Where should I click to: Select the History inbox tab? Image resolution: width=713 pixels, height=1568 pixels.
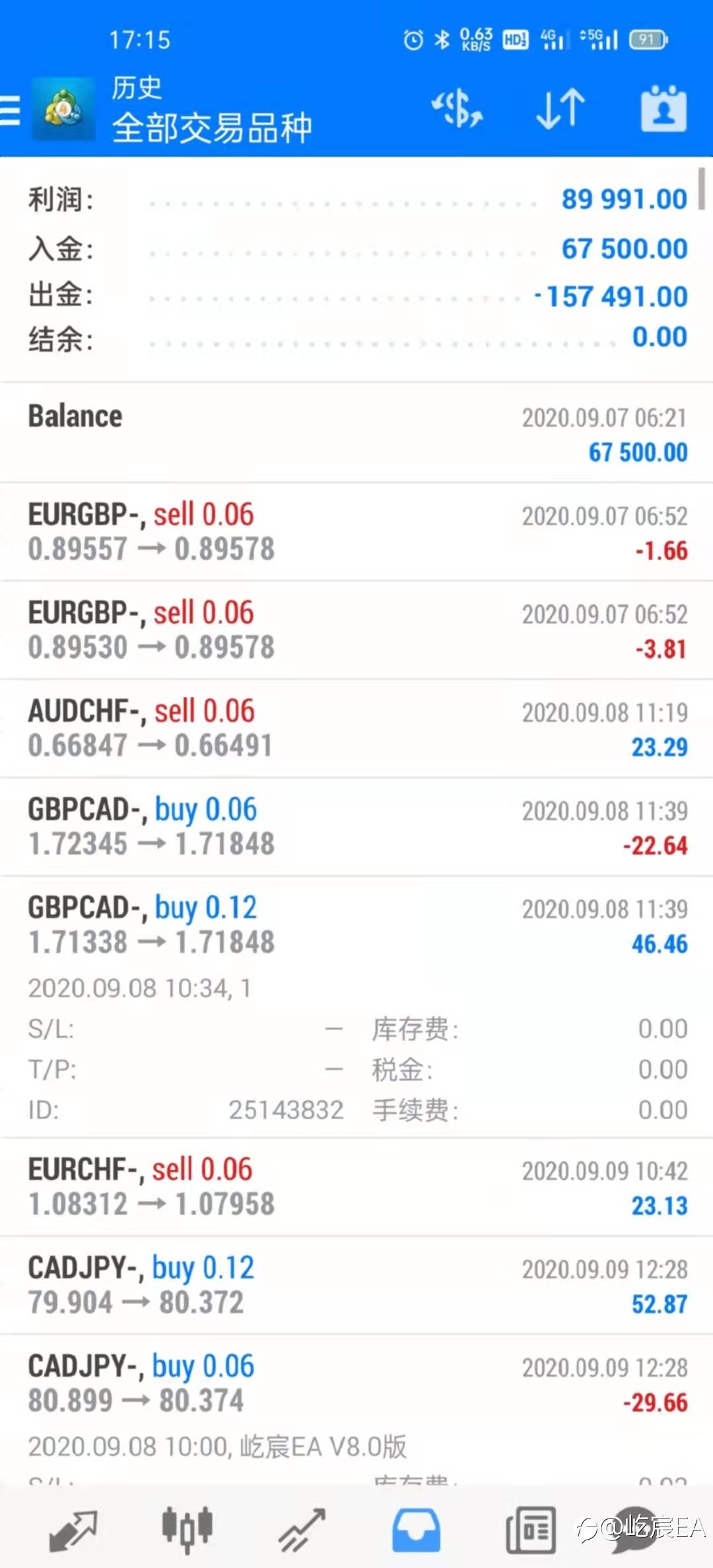(x=416, y=1531)
